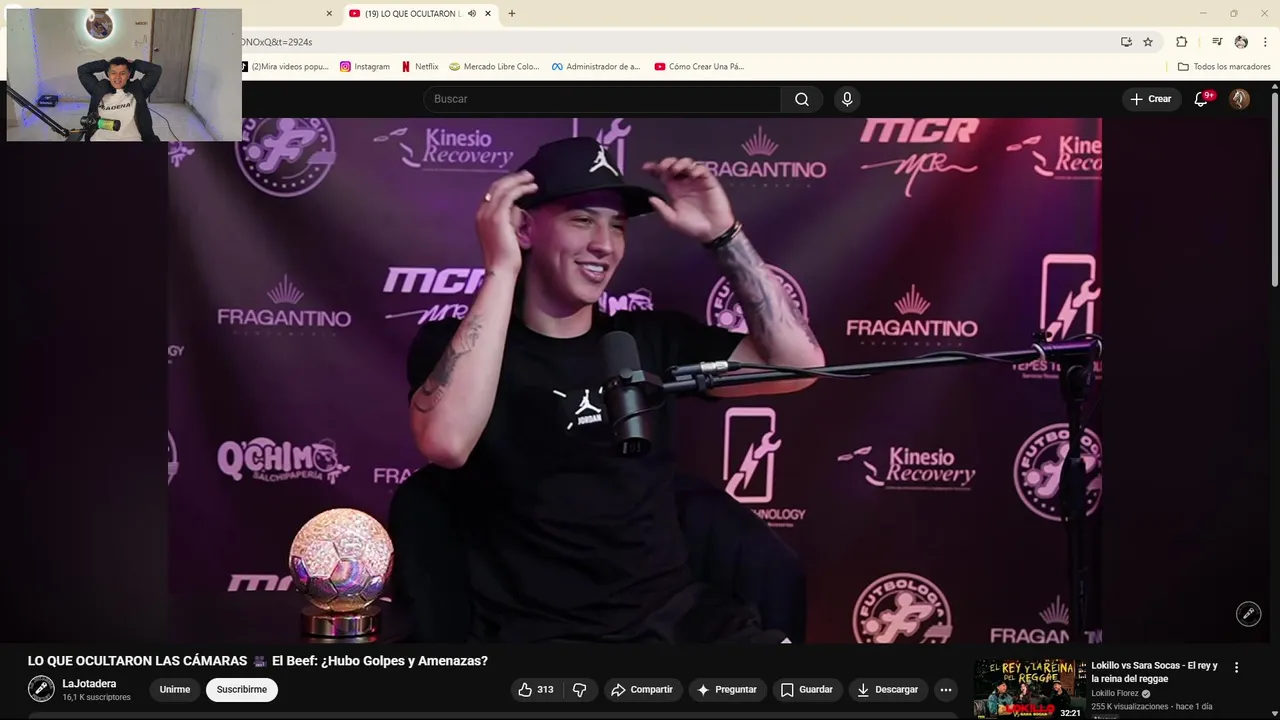Open options for Lokillo vs Sara Socas
This screenshot has height=720, width=1280.
[x=1236, y=667]
